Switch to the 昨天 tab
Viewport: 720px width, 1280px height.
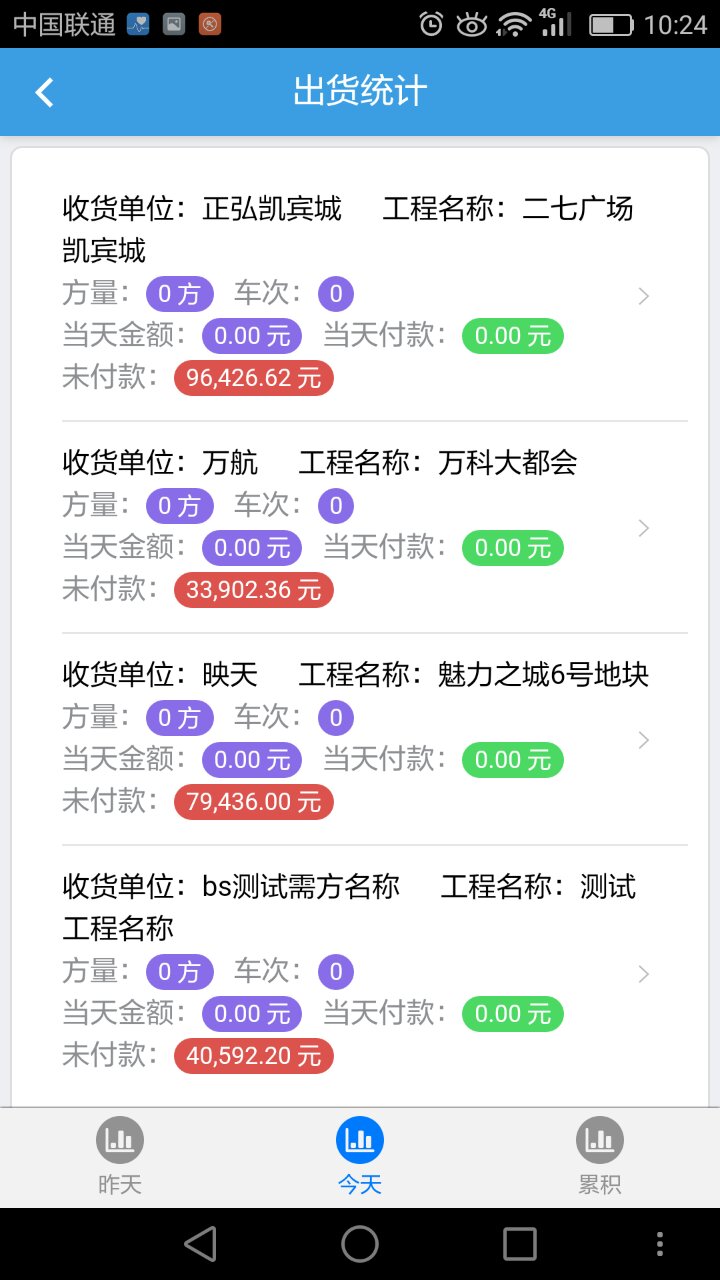[120, 1156]
